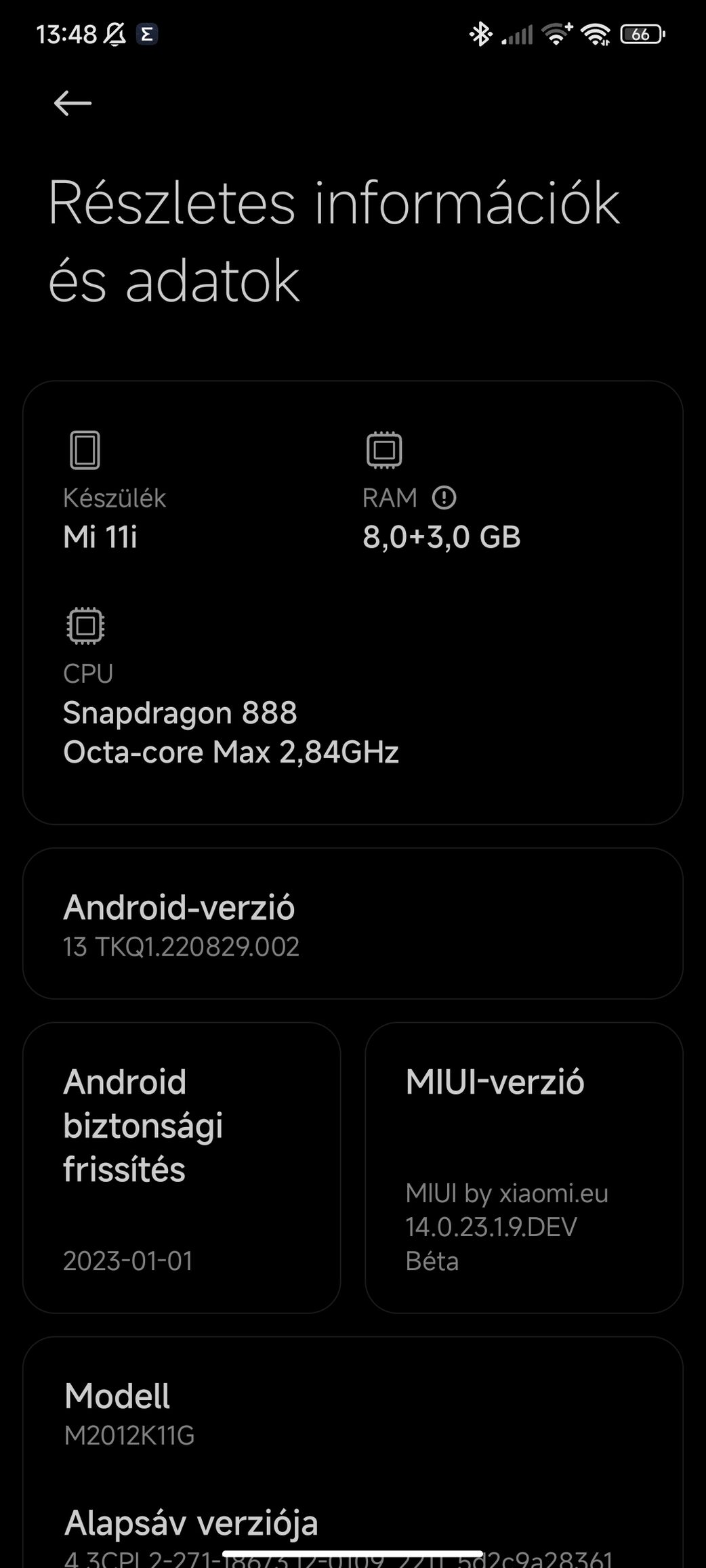Screen dimensions: 706x1568
Task: Tap the Modell row
Action: click(352, 1413)
